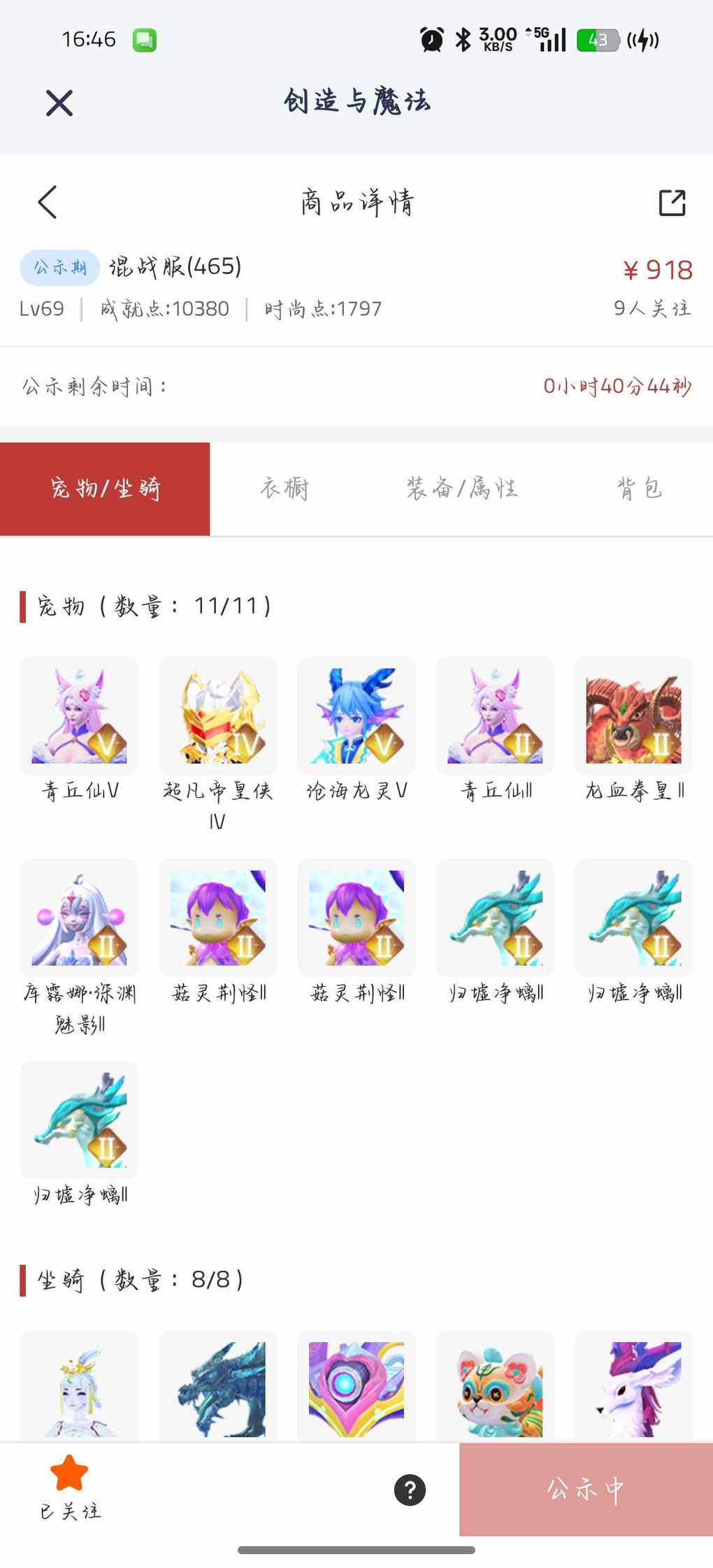Screen dimensions: 713x1568
Task: Close the 创造与魔法 page
Action: (x=59, y=104)
